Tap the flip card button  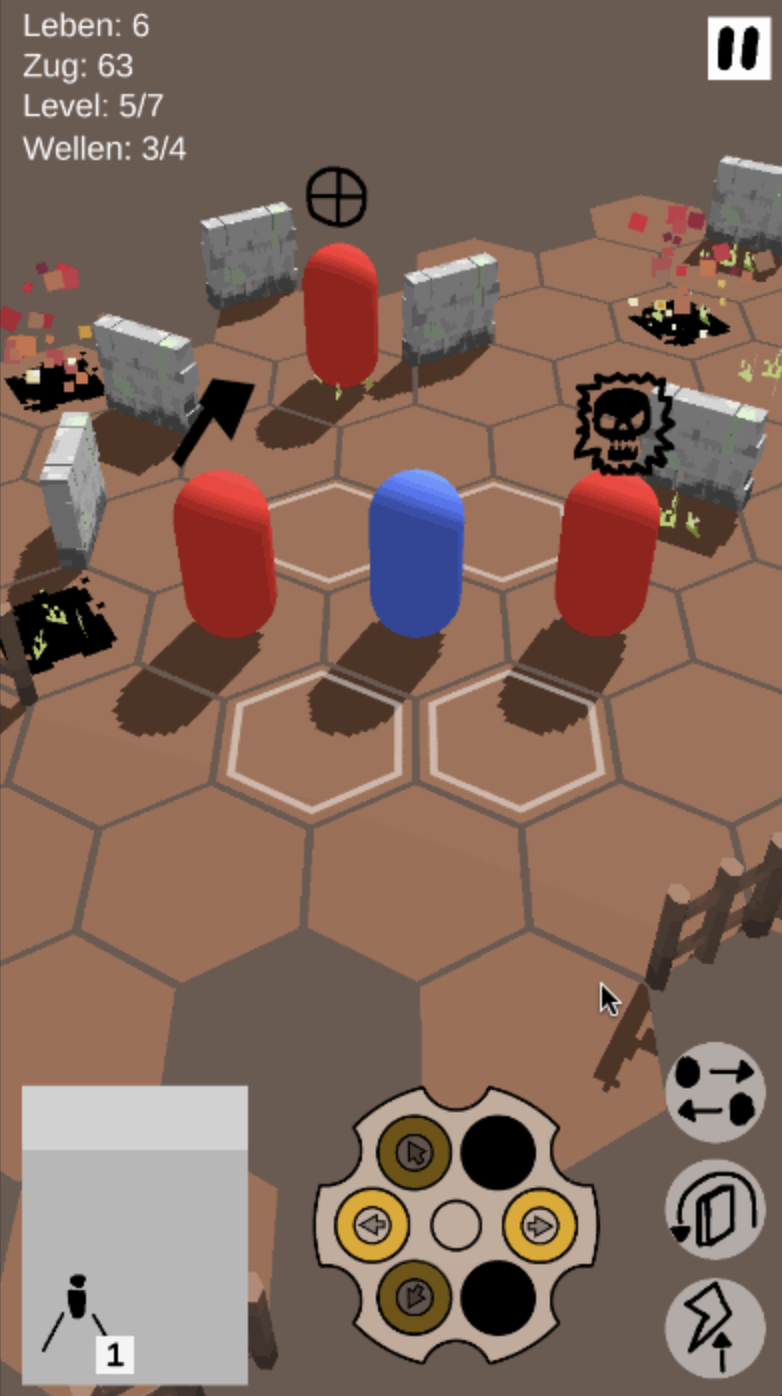715,1209
